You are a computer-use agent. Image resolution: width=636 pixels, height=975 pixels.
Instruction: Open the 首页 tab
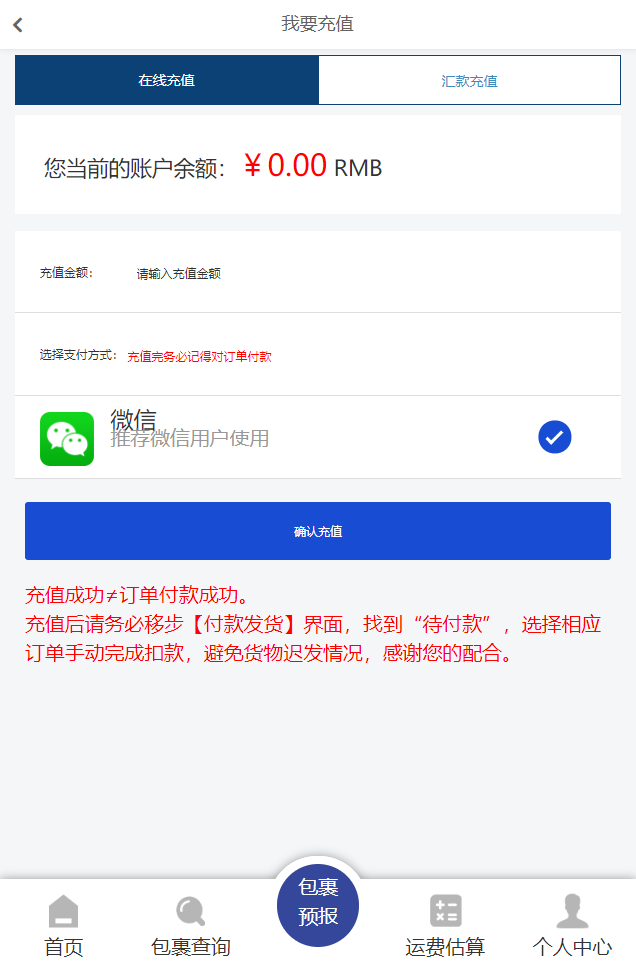(x=64, y=926)
